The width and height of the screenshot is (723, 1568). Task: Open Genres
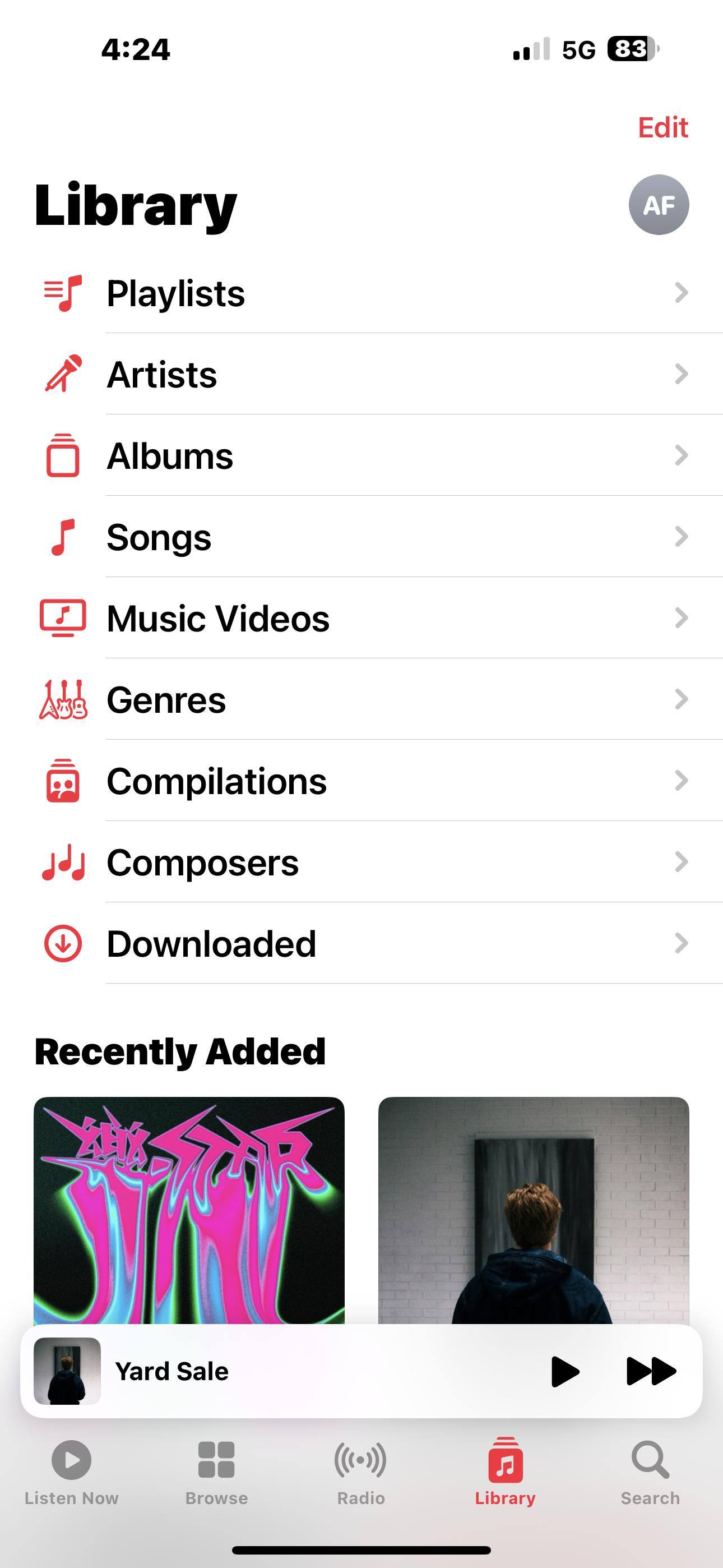tap(365, 700)
